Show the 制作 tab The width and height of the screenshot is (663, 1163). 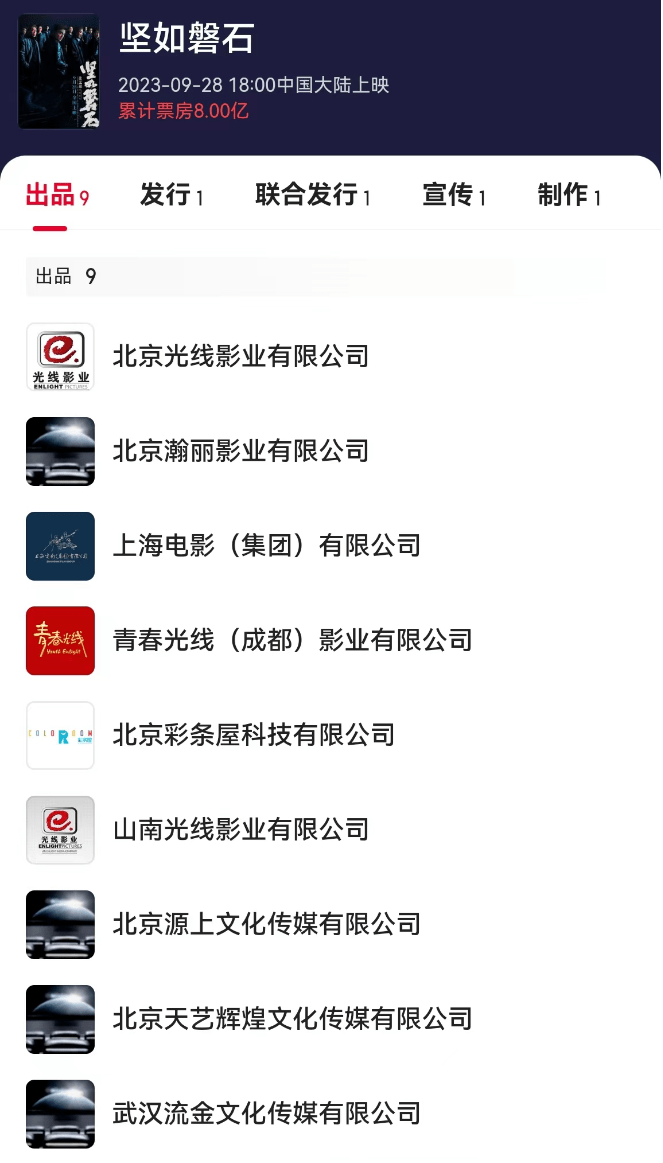(568, 195)
